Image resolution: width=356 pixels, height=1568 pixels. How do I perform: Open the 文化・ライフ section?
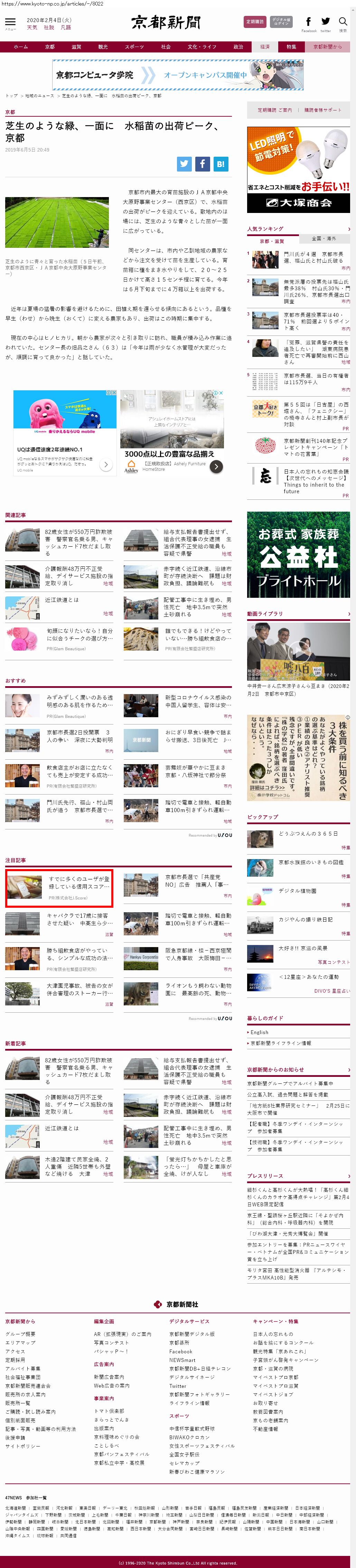pos(202,47)
